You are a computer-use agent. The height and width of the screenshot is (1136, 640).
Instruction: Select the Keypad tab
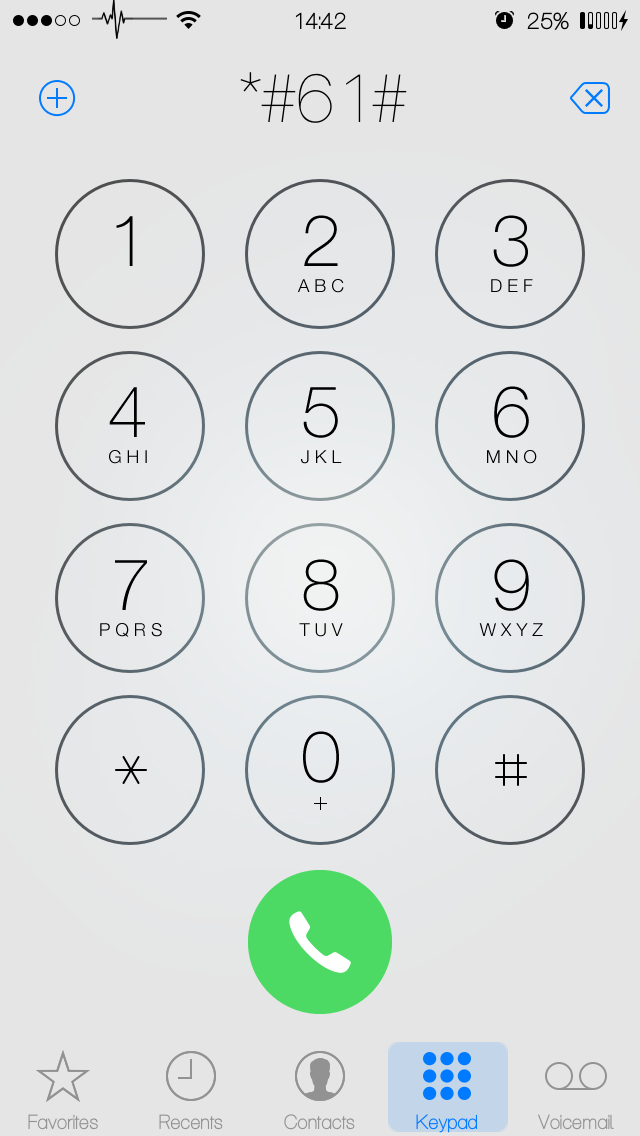point(447,1090)
